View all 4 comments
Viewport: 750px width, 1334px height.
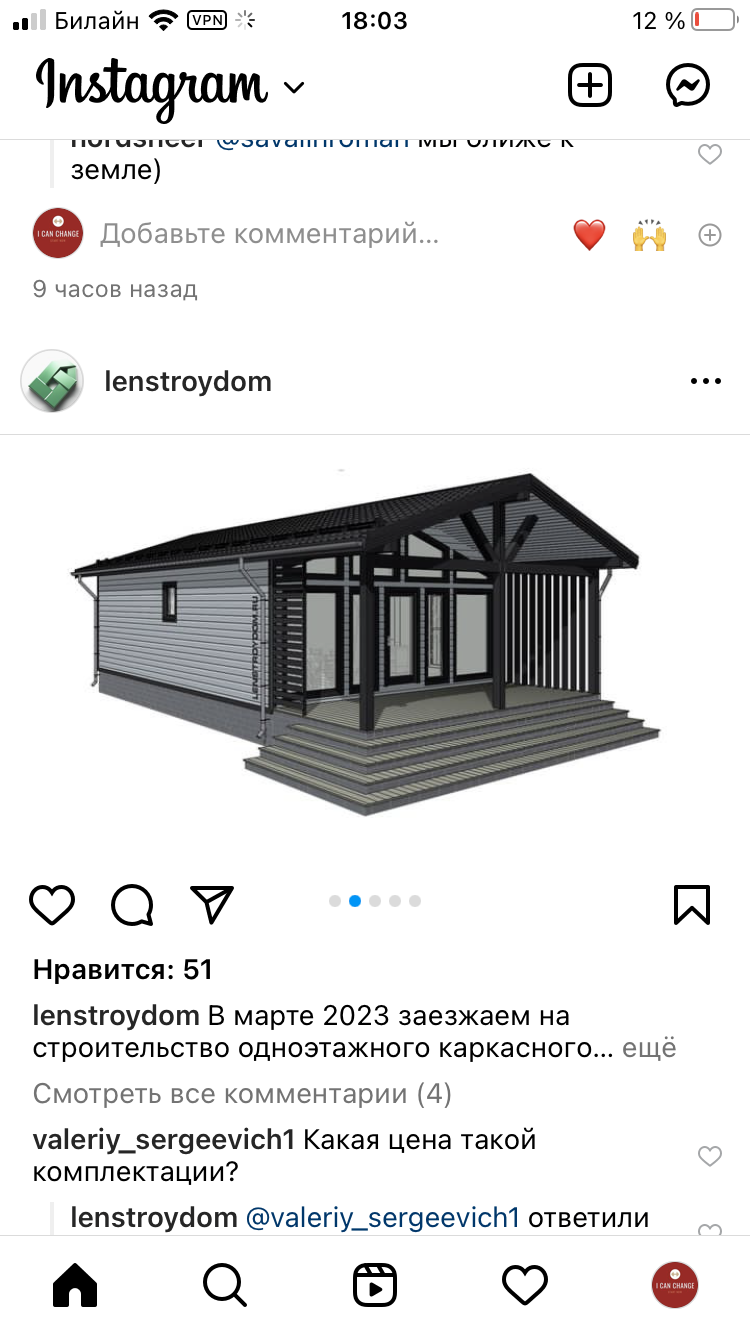tap(242, 1094)
